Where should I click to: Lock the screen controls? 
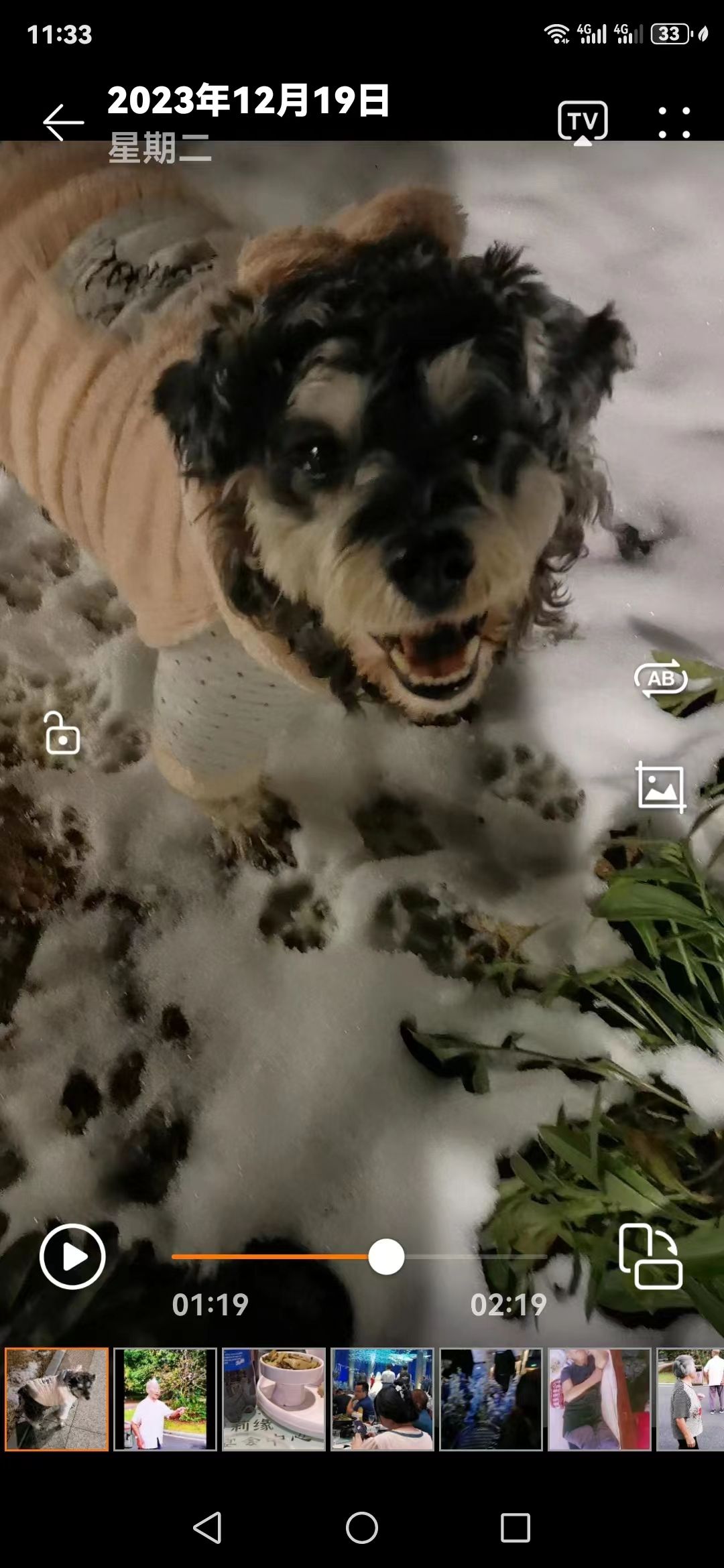(x=62, y=734)
